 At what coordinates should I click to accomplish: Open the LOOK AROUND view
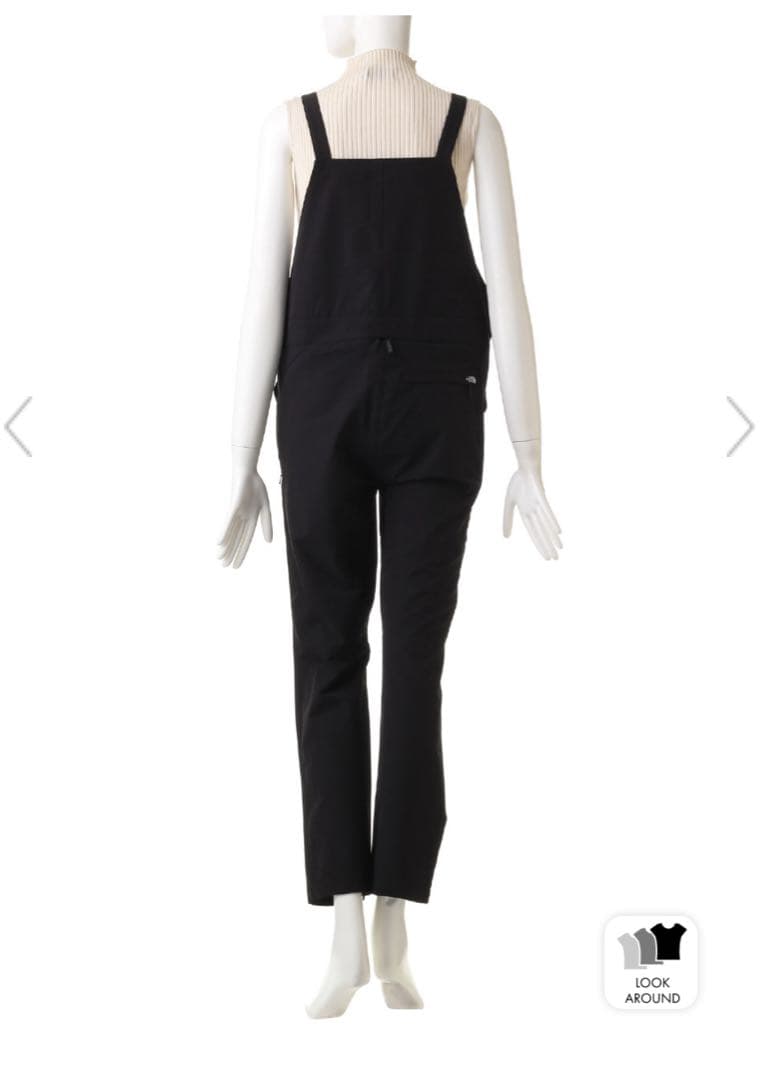[652, 962]
